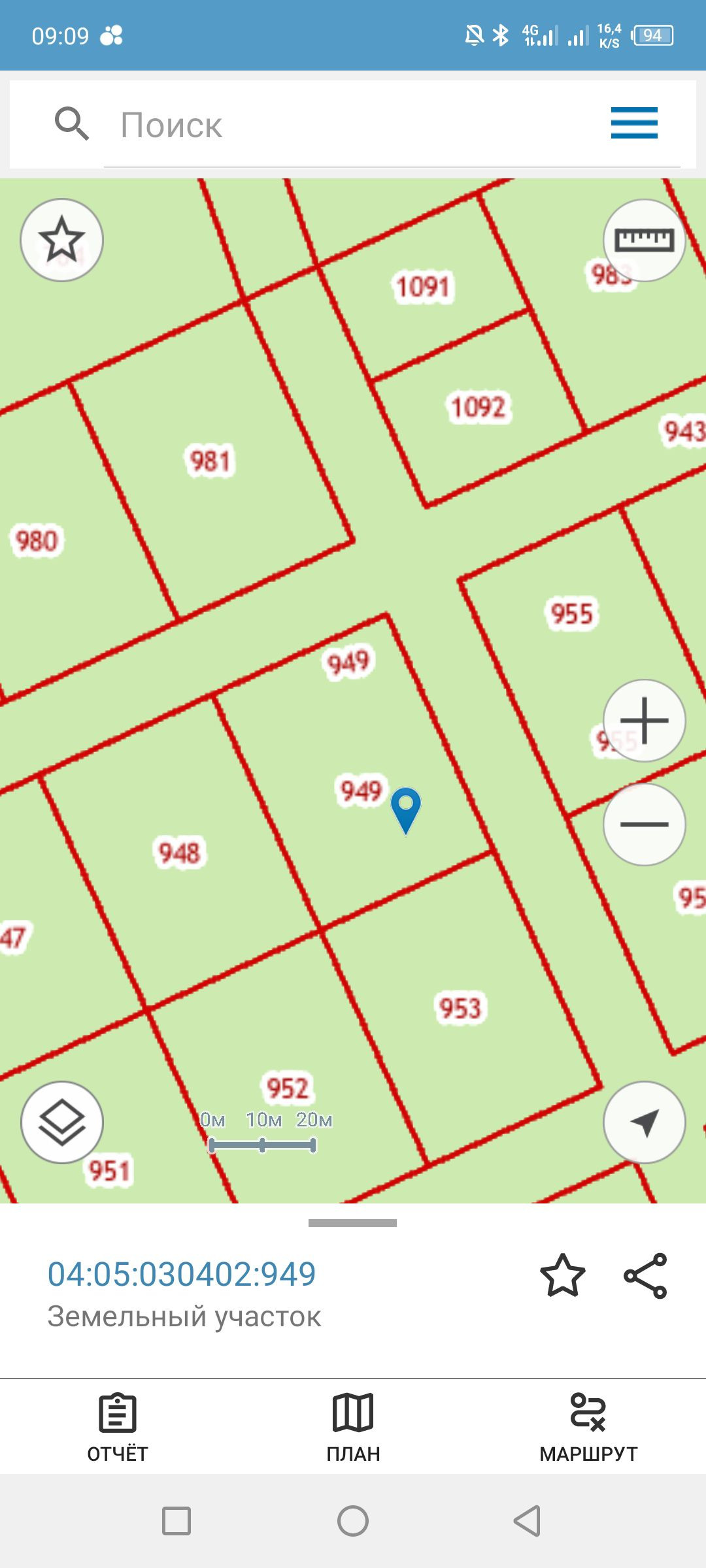Viewport: 706px width, 1568px height.
Task: Open the ПЛАН tab
Action: point(353,1428)
